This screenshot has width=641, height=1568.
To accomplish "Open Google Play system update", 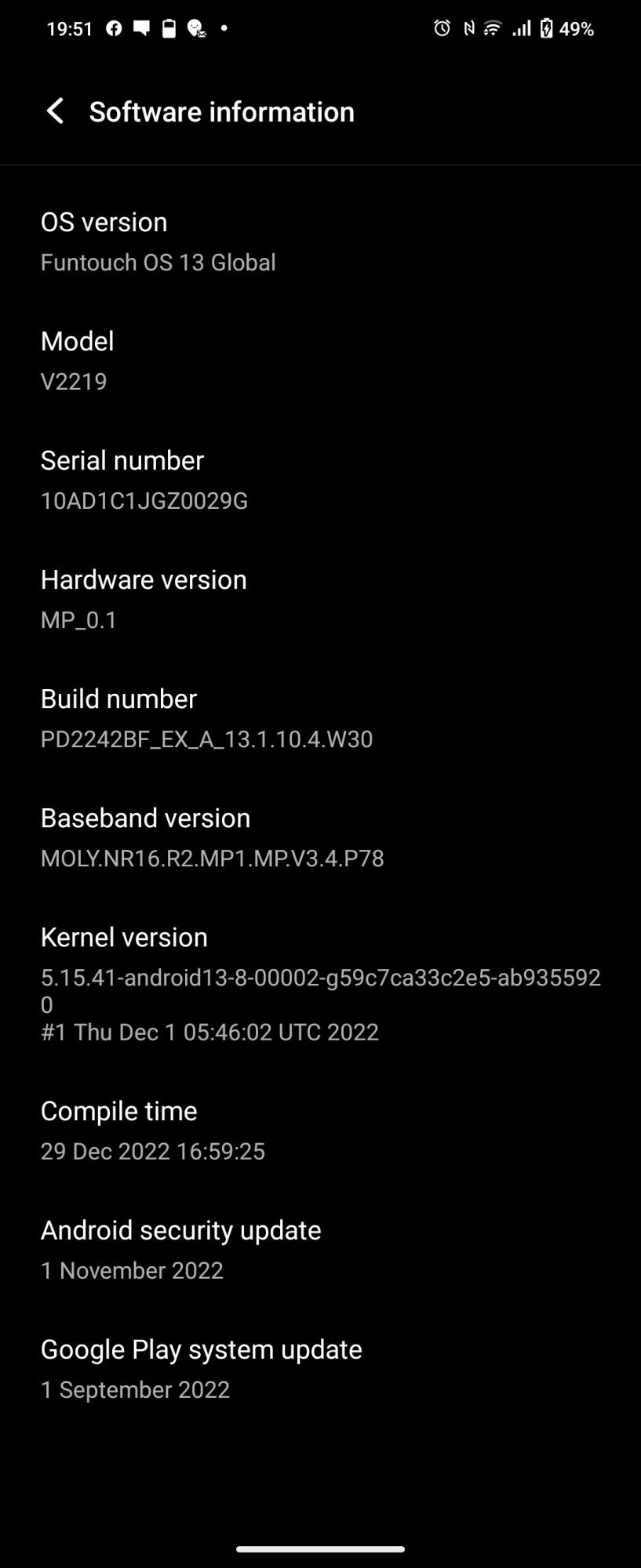I will (201, 1369).
